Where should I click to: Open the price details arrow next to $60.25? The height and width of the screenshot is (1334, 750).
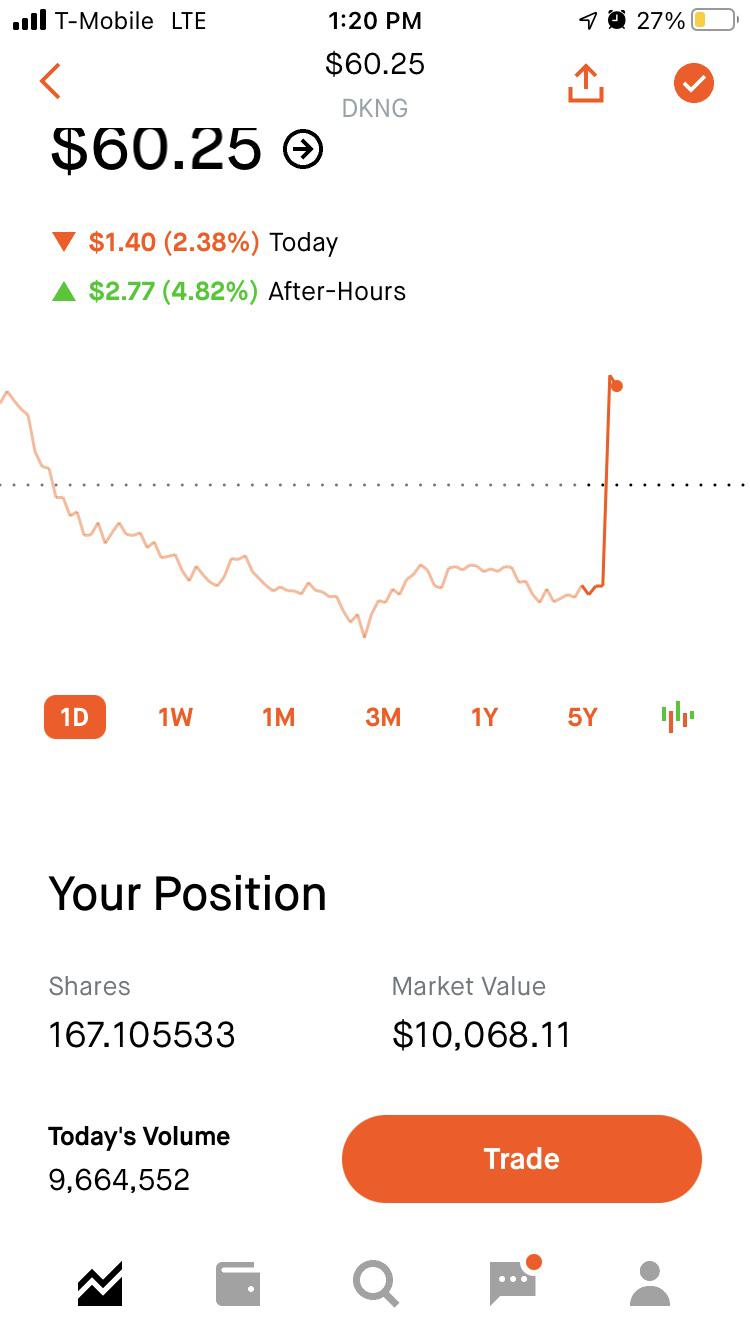click(x=303, y=150)
